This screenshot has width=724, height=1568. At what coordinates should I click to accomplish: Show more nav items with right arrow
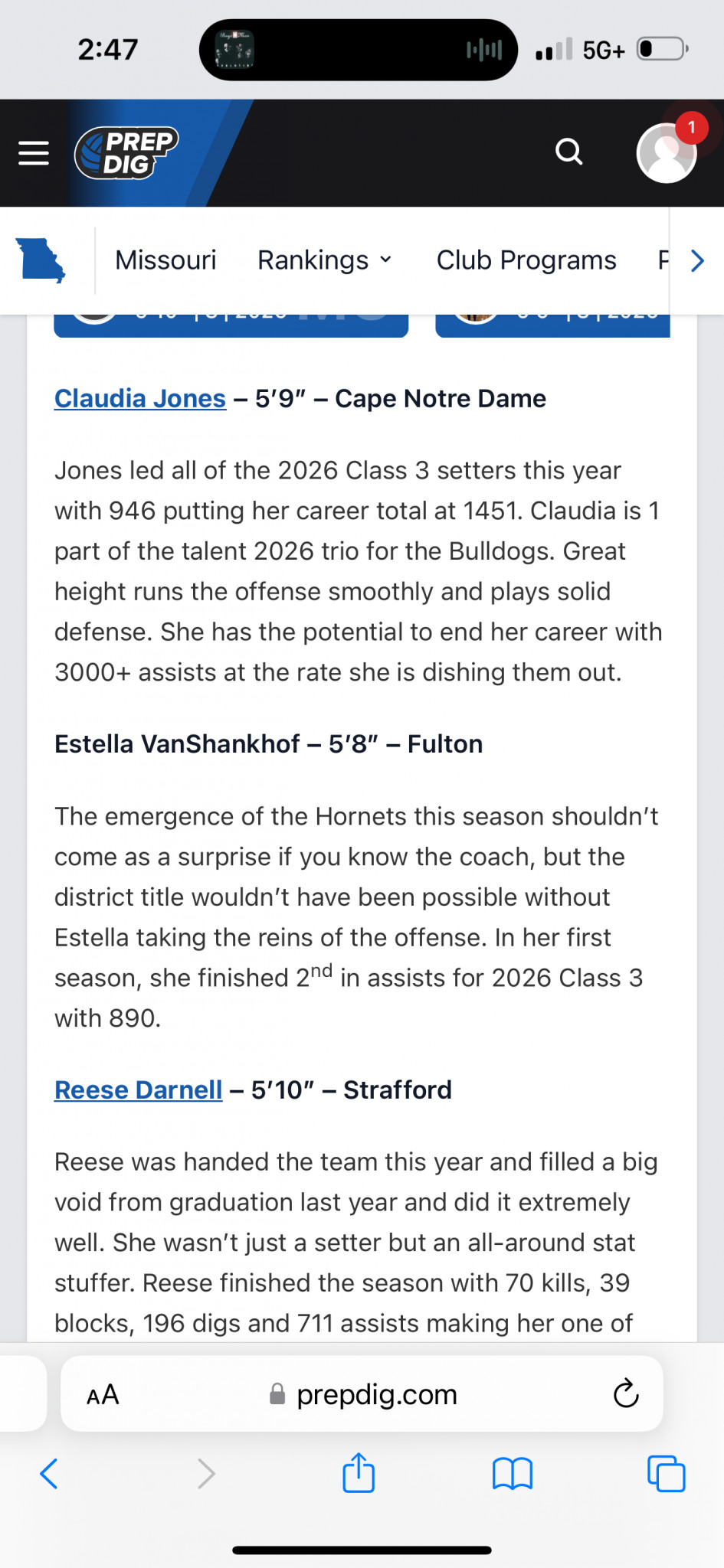click(x=697, y=261)
